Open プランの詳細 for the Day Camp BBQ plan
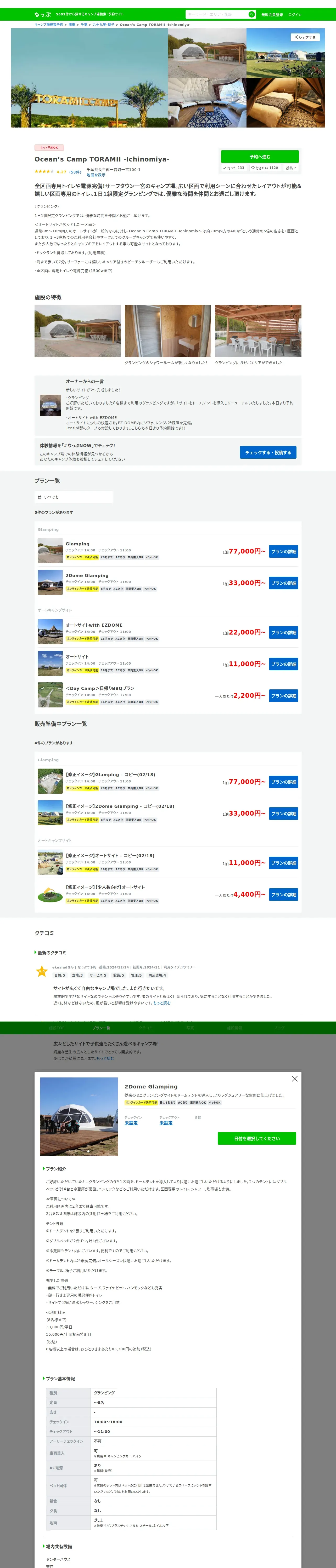The image size is (336, 1568). pyautogui.click(x=284, y=696)
